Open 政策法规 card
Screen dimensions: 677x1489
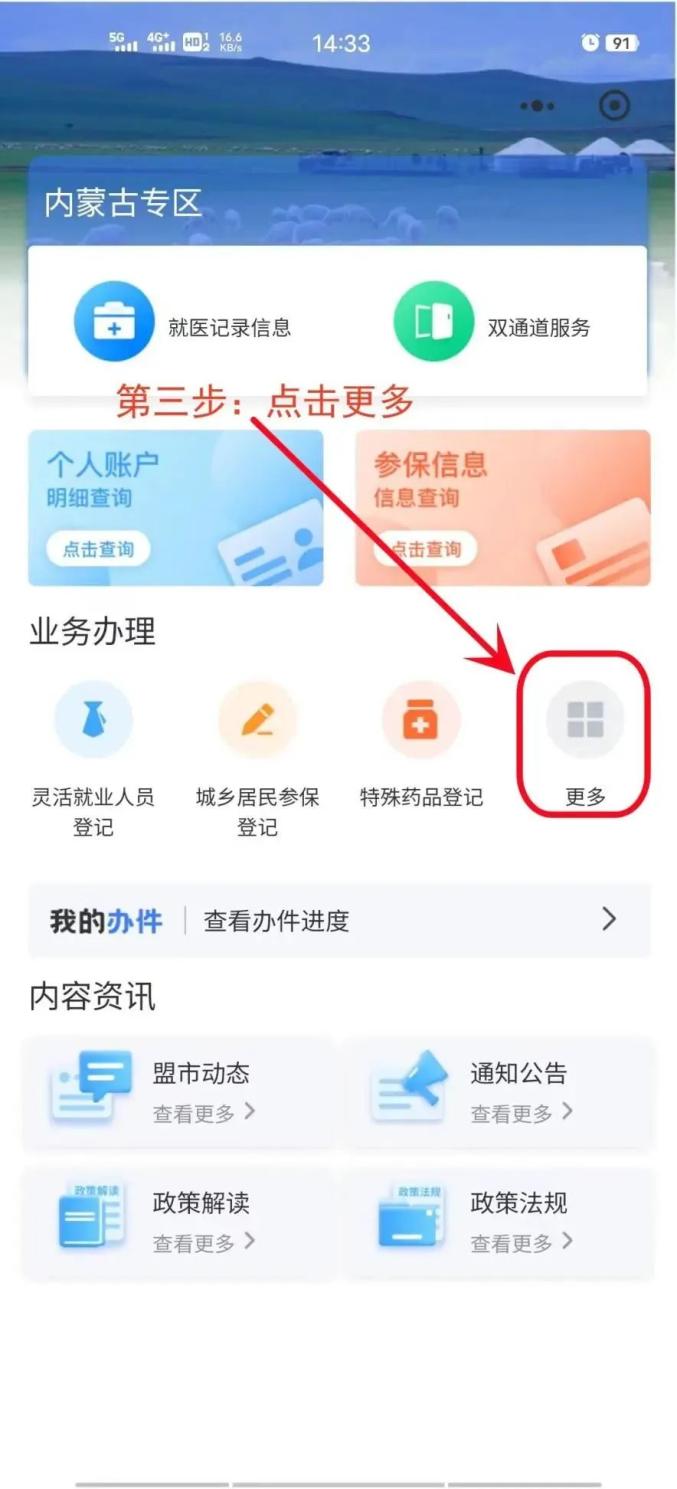pyautogui.click(x=498, y=1223)
